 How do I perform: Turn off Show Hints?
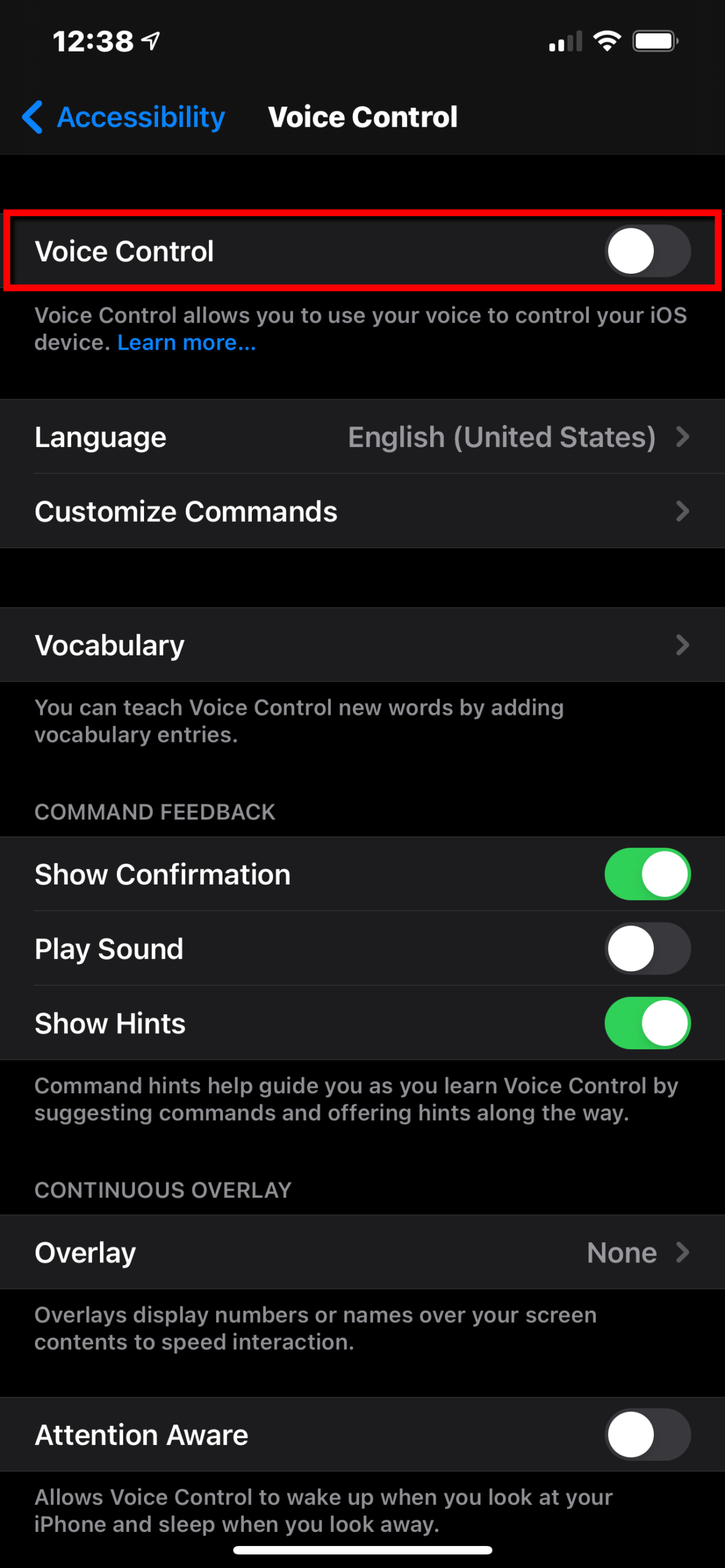[x=647, y=1023]
